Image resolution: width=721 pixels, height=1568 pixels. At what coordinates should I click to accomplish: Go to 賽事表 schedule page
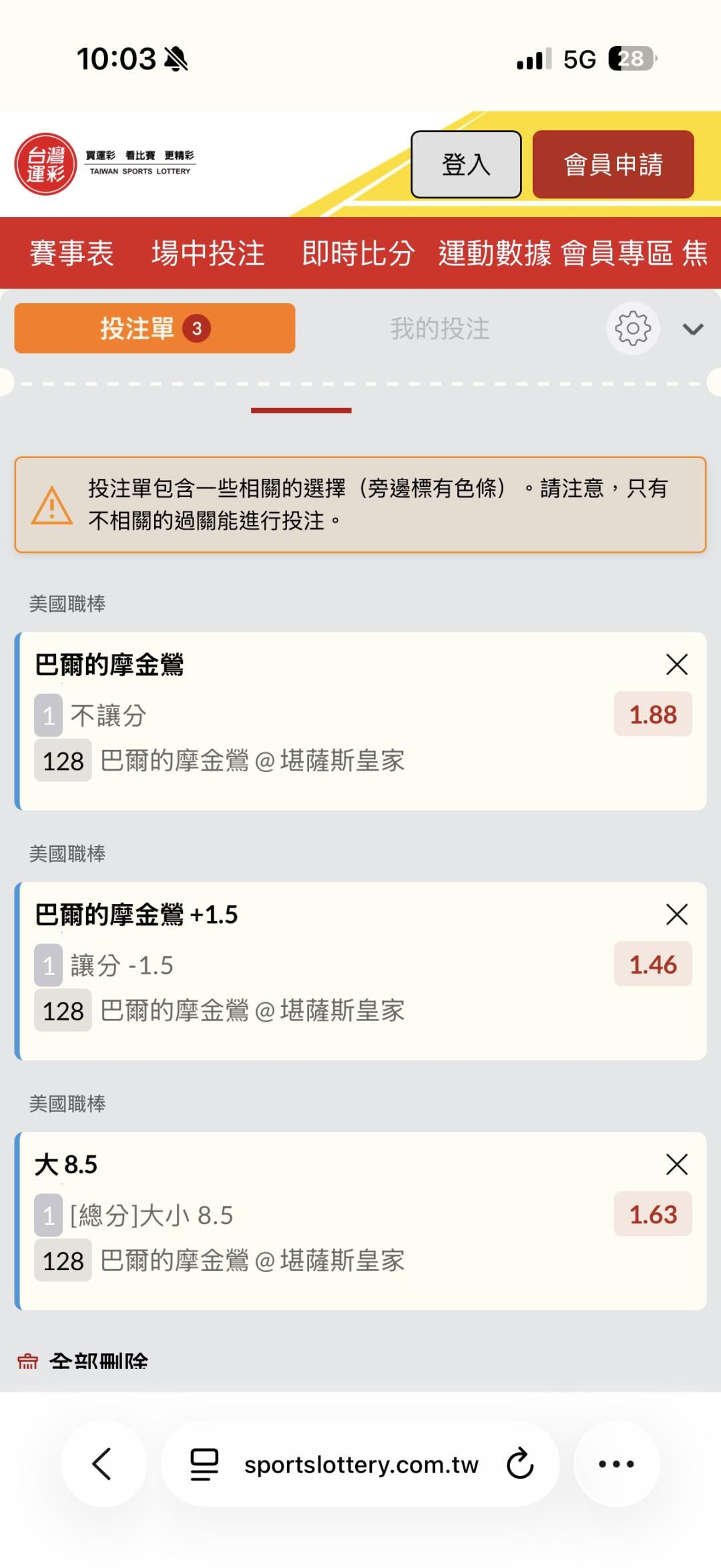(72, 253)
